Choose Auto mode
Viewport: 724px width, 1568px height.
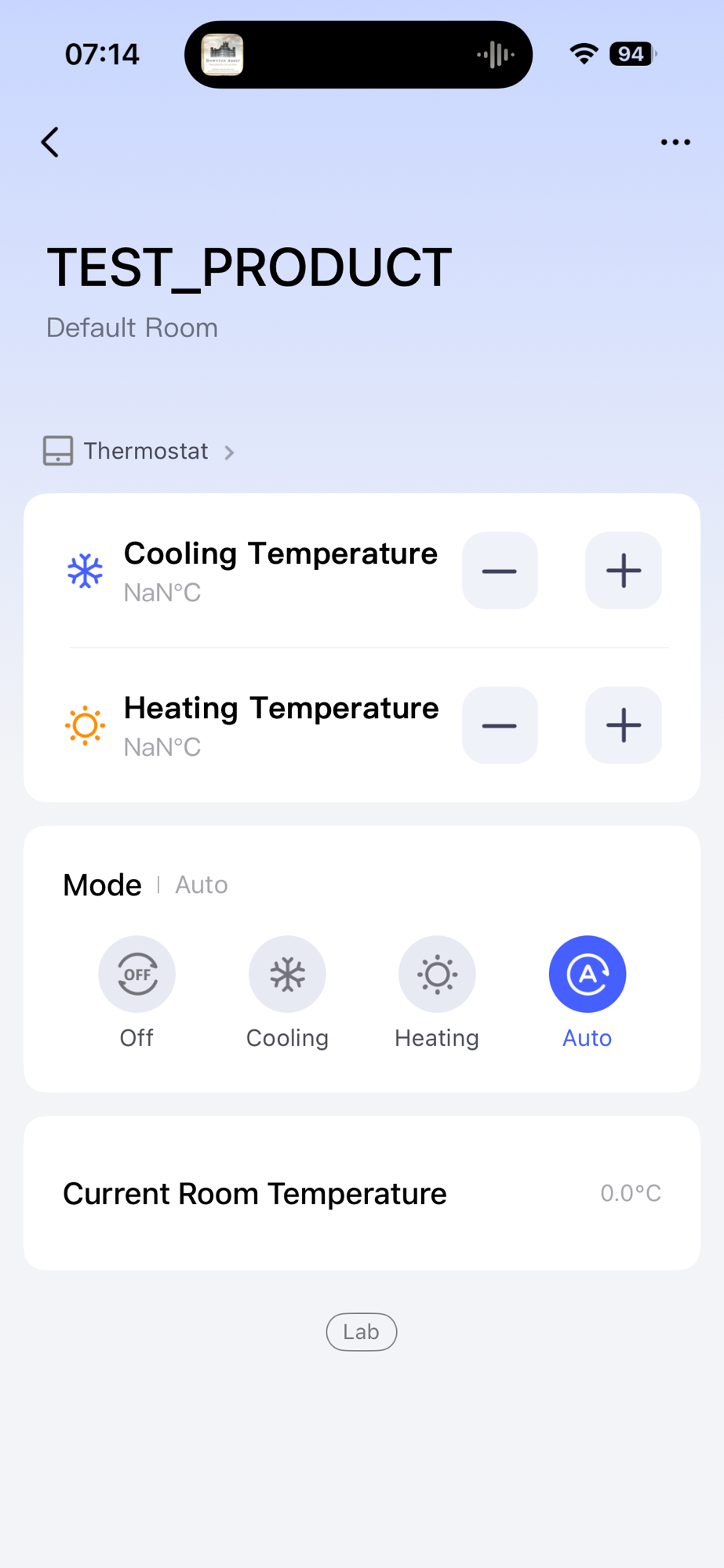(587, 975)
